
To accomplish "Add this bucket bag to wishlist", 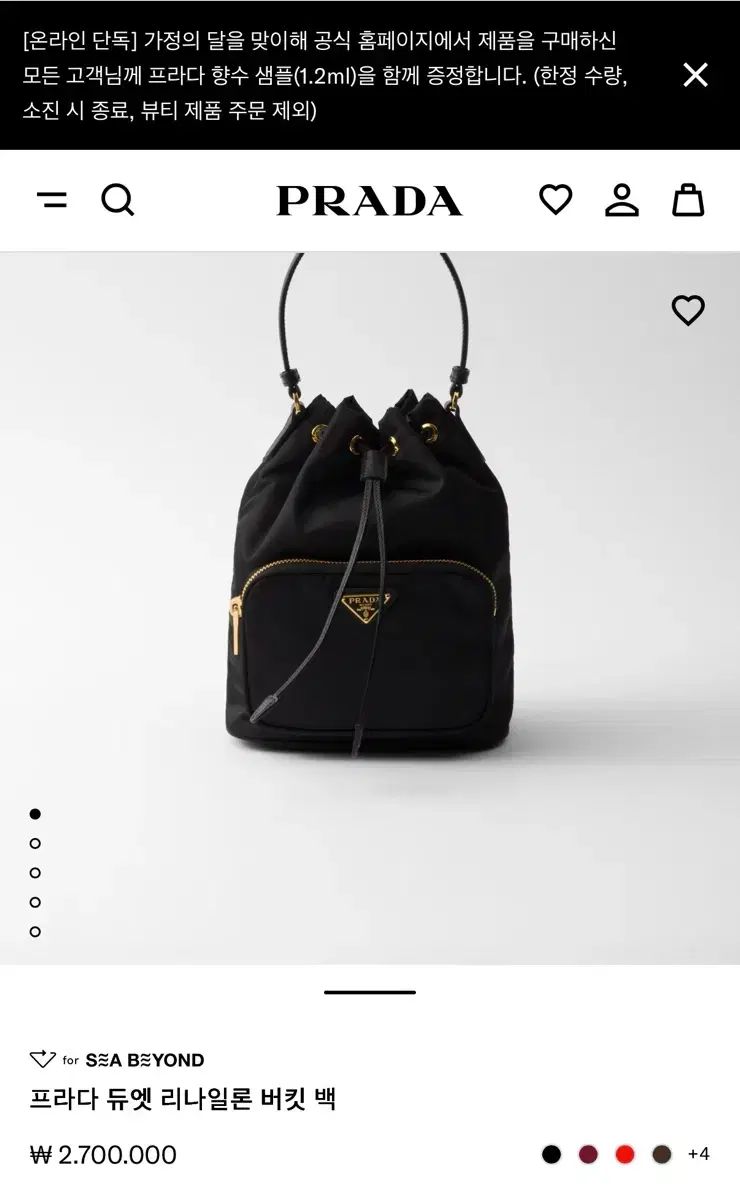I will pos(688,311).
